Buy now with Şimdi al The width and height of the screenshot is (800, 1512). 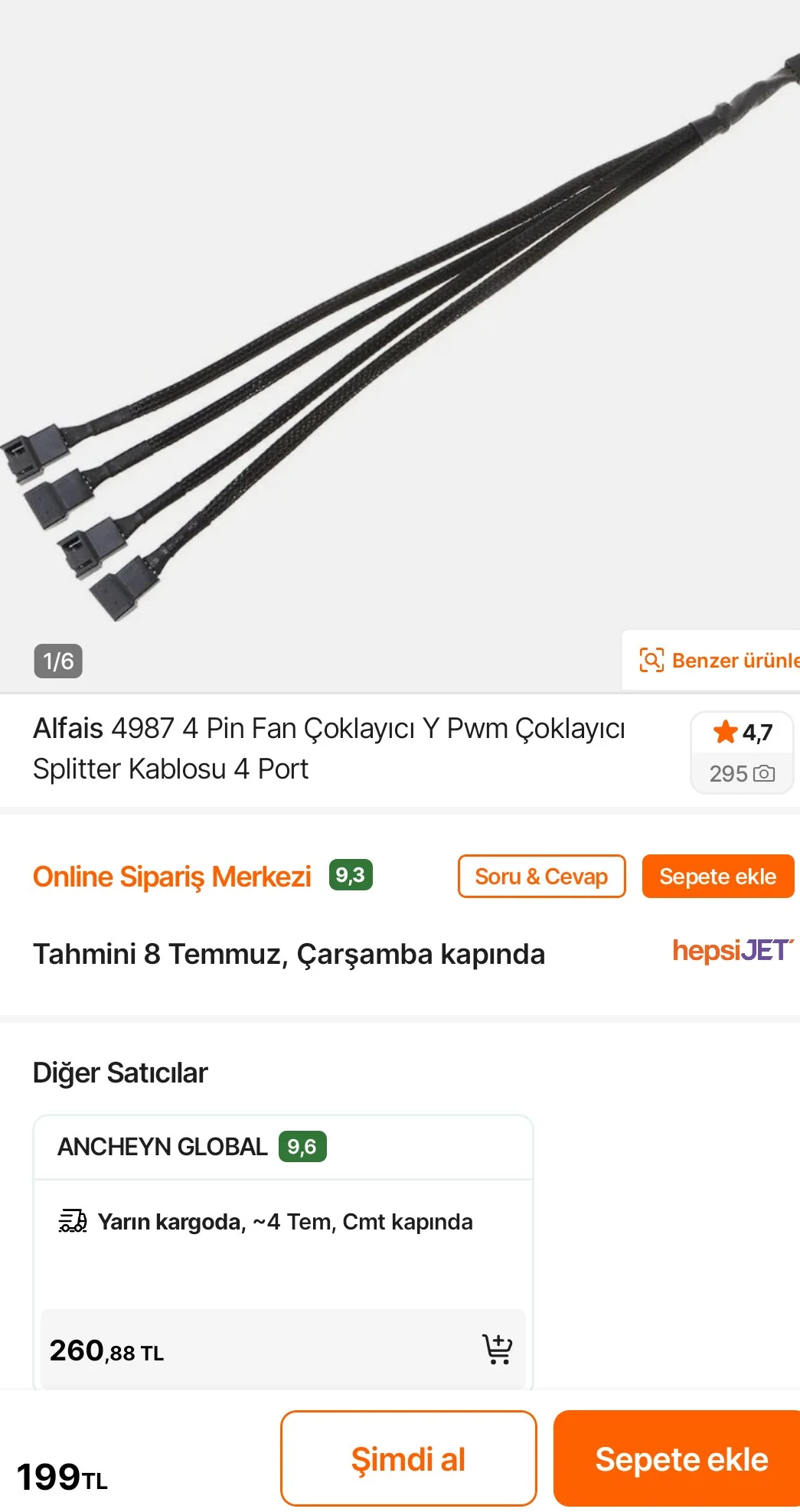408,1458
